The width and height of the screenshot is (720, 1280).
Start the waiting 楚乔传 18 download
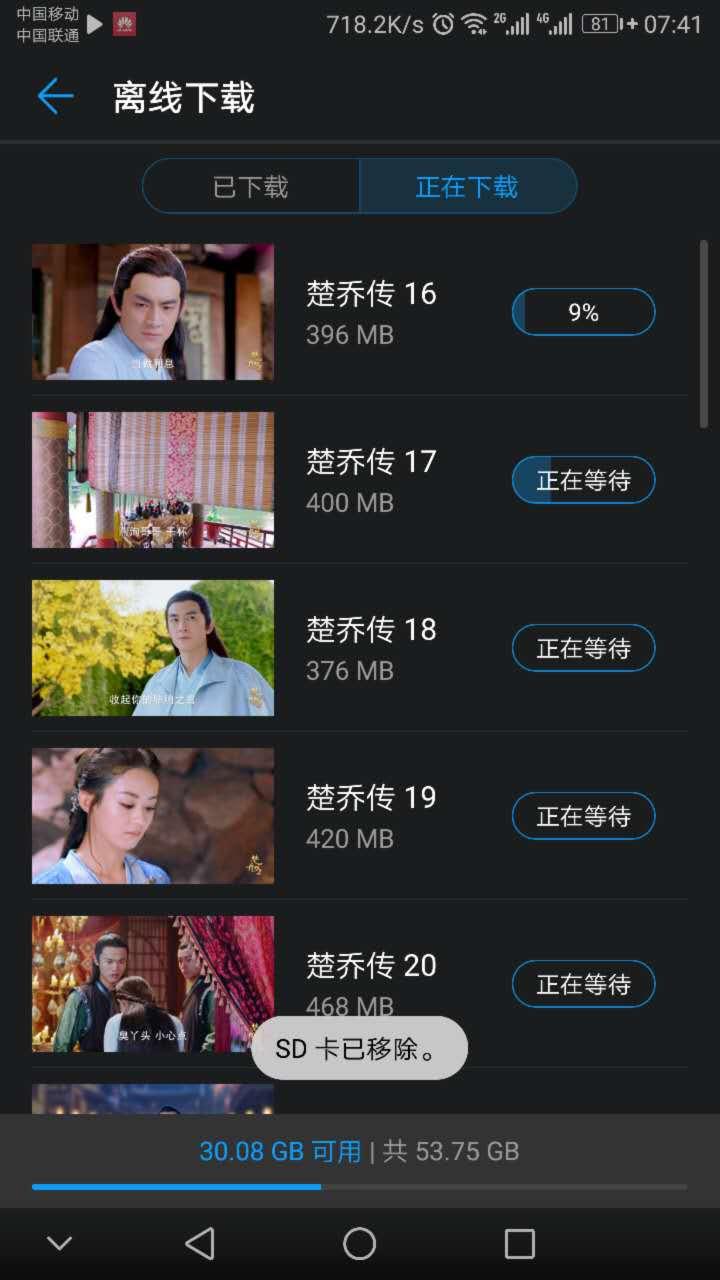(x=583, y=649)
